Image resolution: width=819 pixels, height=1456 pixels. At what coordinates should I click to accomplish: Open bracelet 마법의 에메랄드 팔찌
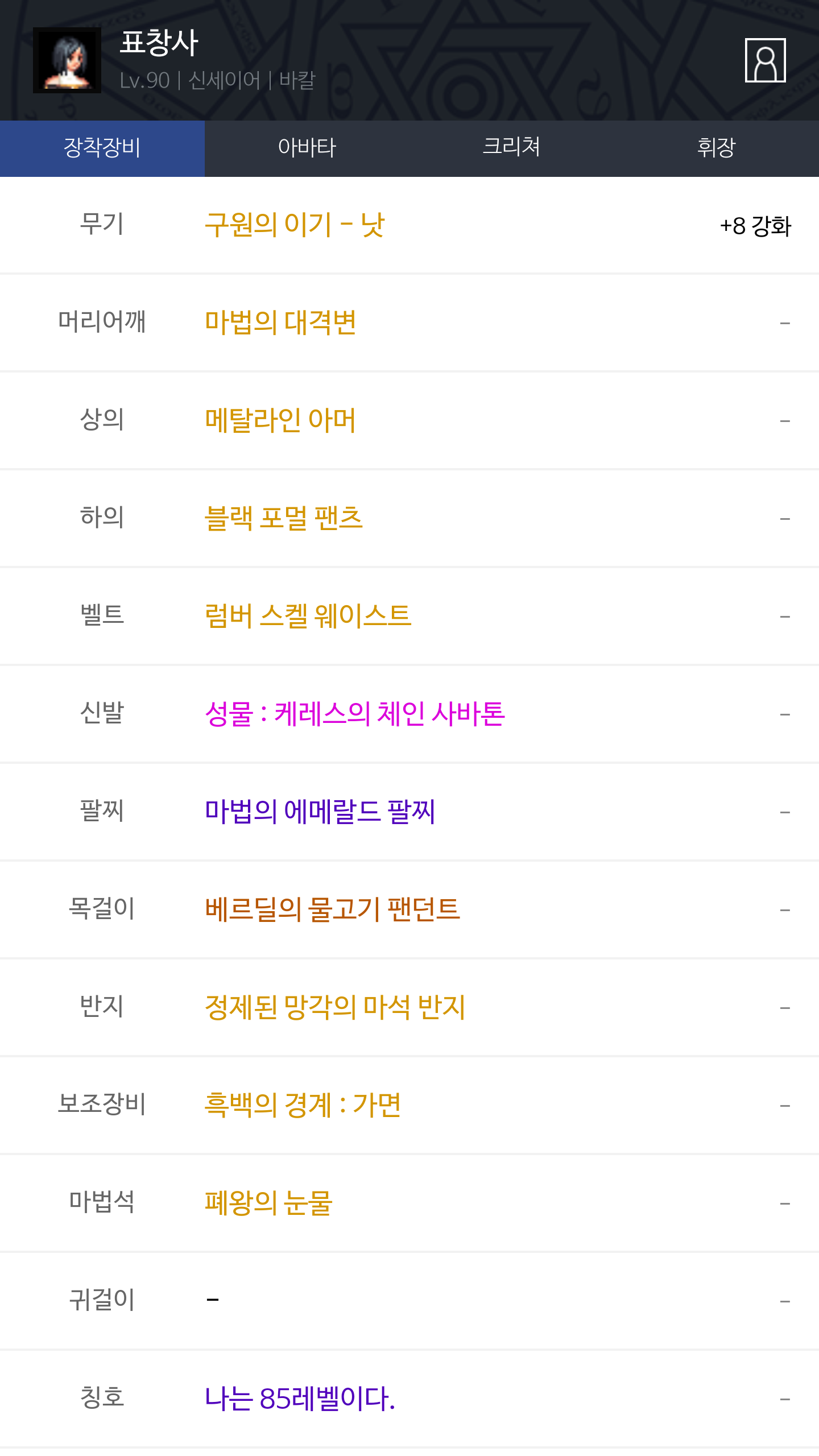tap(320, 812)
